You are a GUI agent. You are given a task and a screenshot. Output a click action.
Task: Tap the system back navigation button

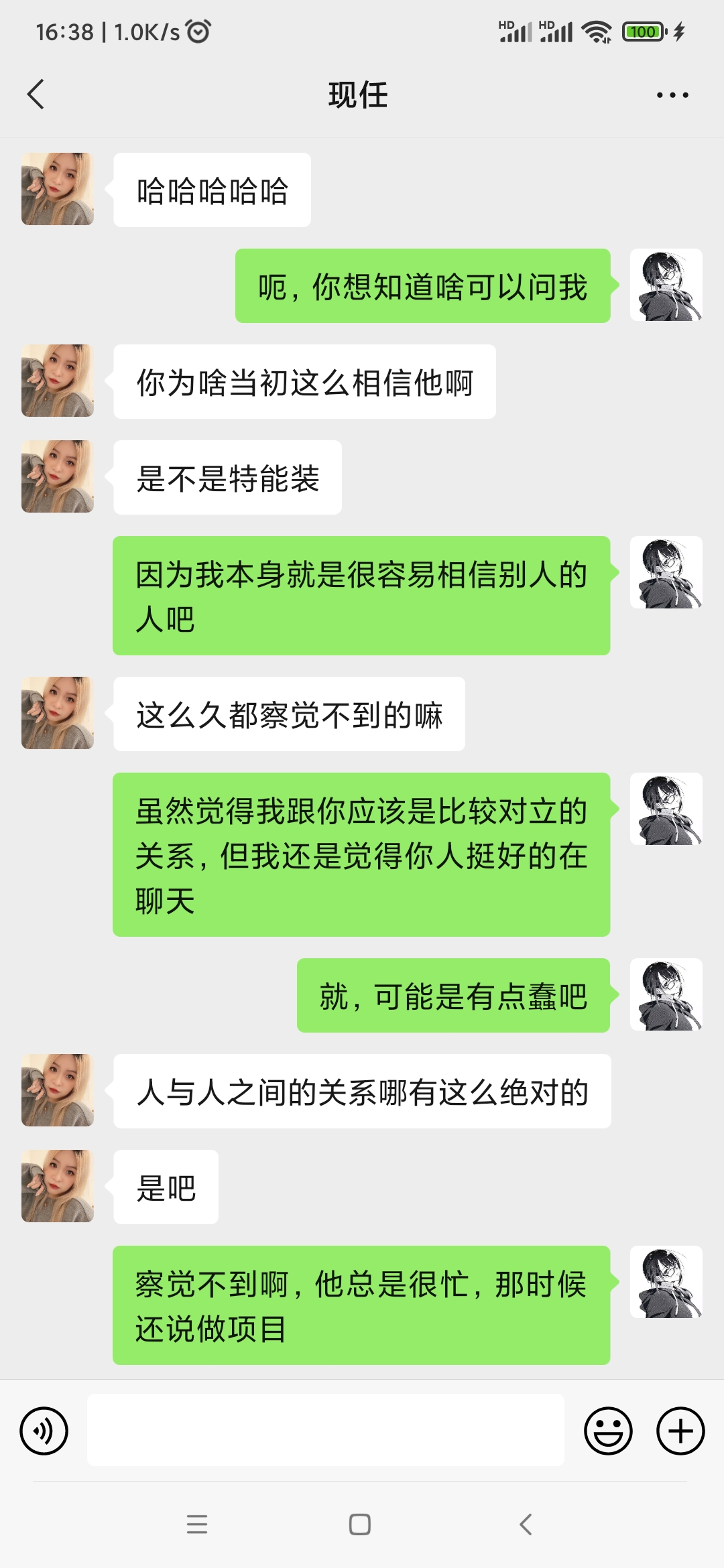(x=526, y=1524)
